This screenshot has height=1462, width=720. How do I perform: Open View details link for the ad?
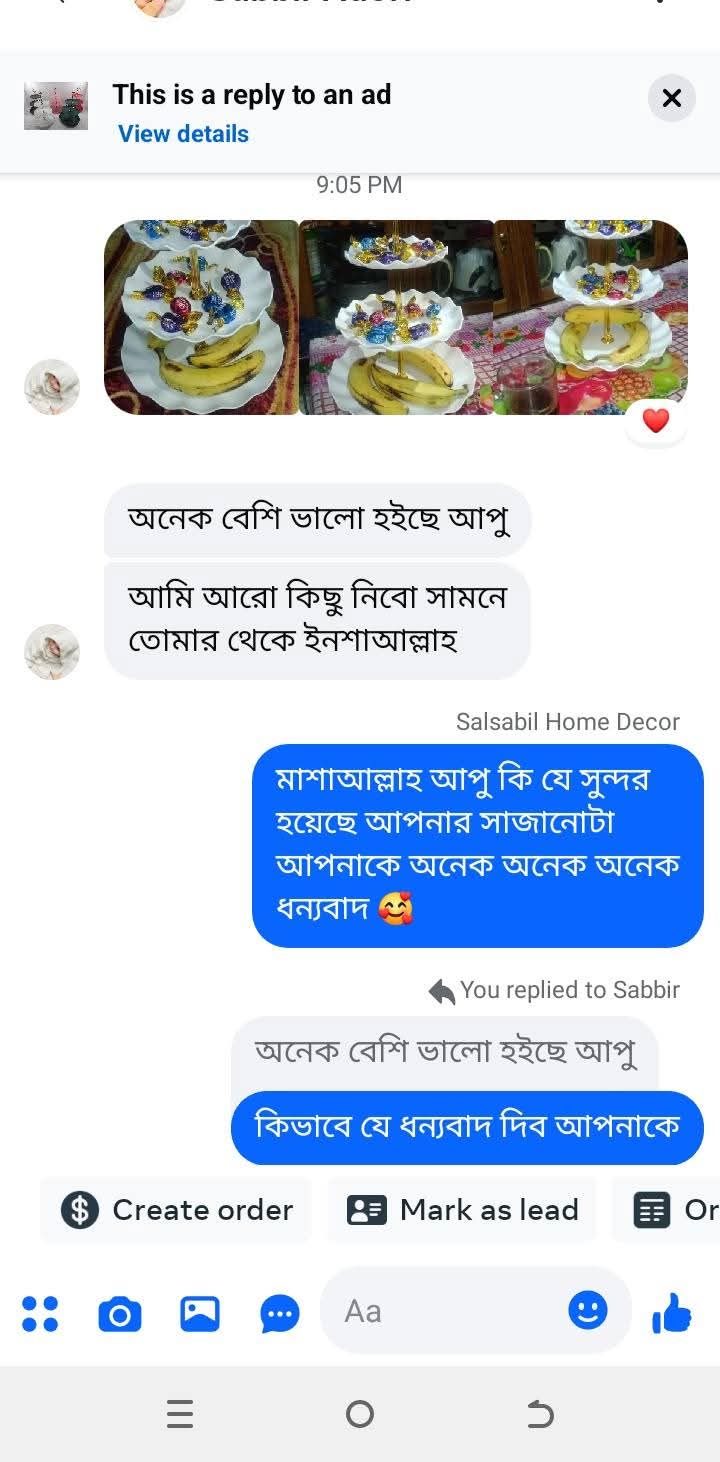click(183, 134)
